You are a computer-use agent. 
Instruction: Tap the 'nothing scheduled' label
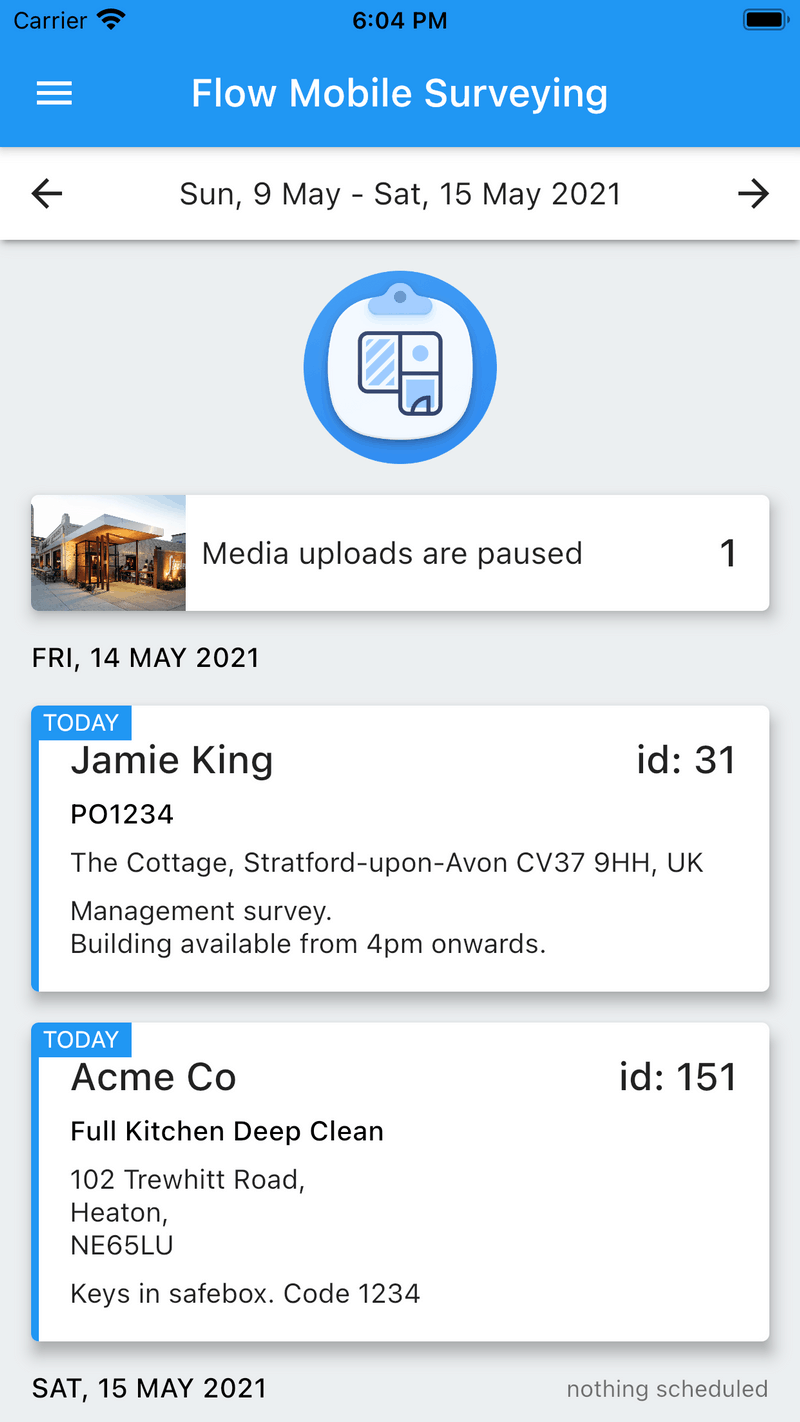pyautogui.click(x=666, y=1389)
